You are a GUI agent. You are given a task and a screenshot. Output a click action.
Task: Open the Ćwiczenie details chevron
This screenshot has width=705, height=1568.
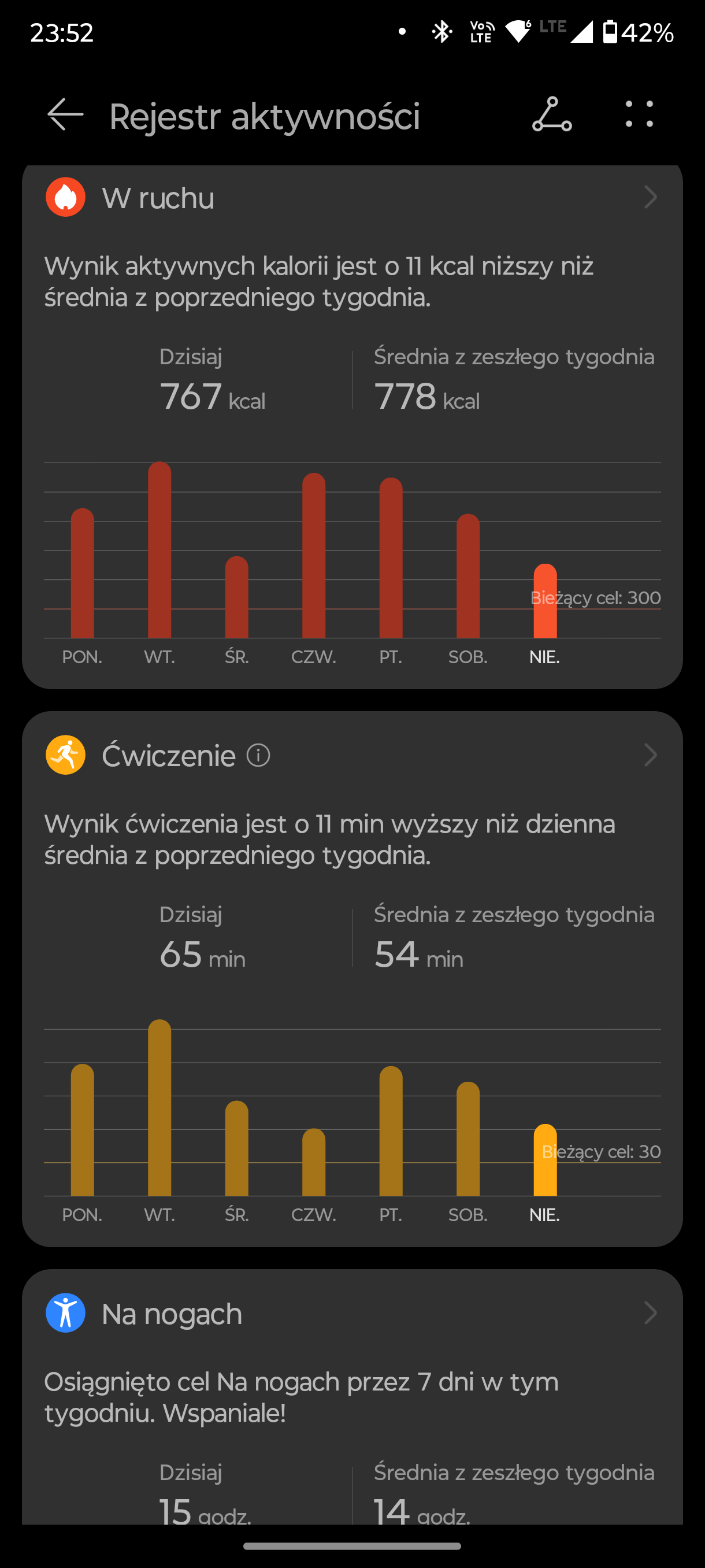click(x=650, y=756)
